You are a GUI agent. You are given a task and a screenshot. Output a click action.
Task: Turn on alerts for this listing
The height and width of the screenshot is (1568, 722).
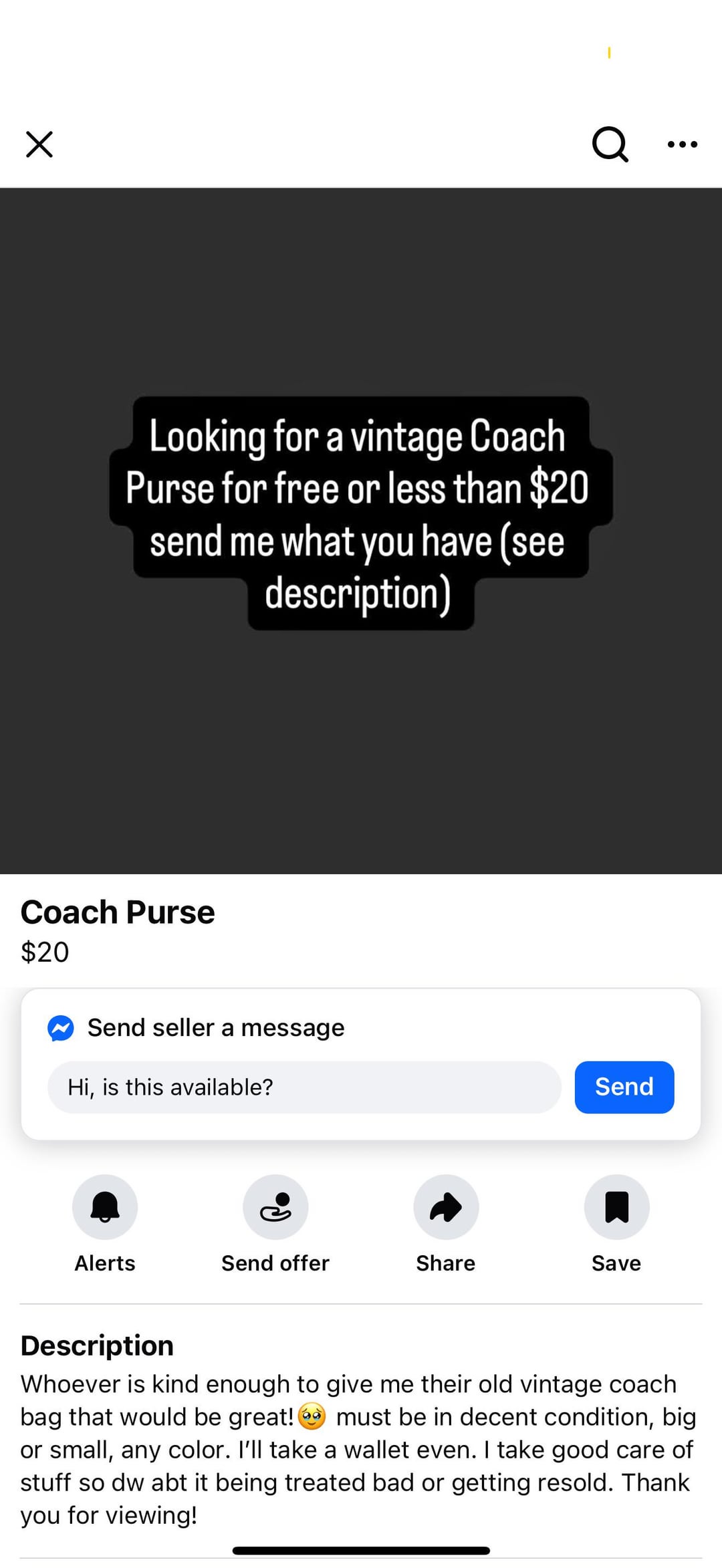tap(105, 1208)
